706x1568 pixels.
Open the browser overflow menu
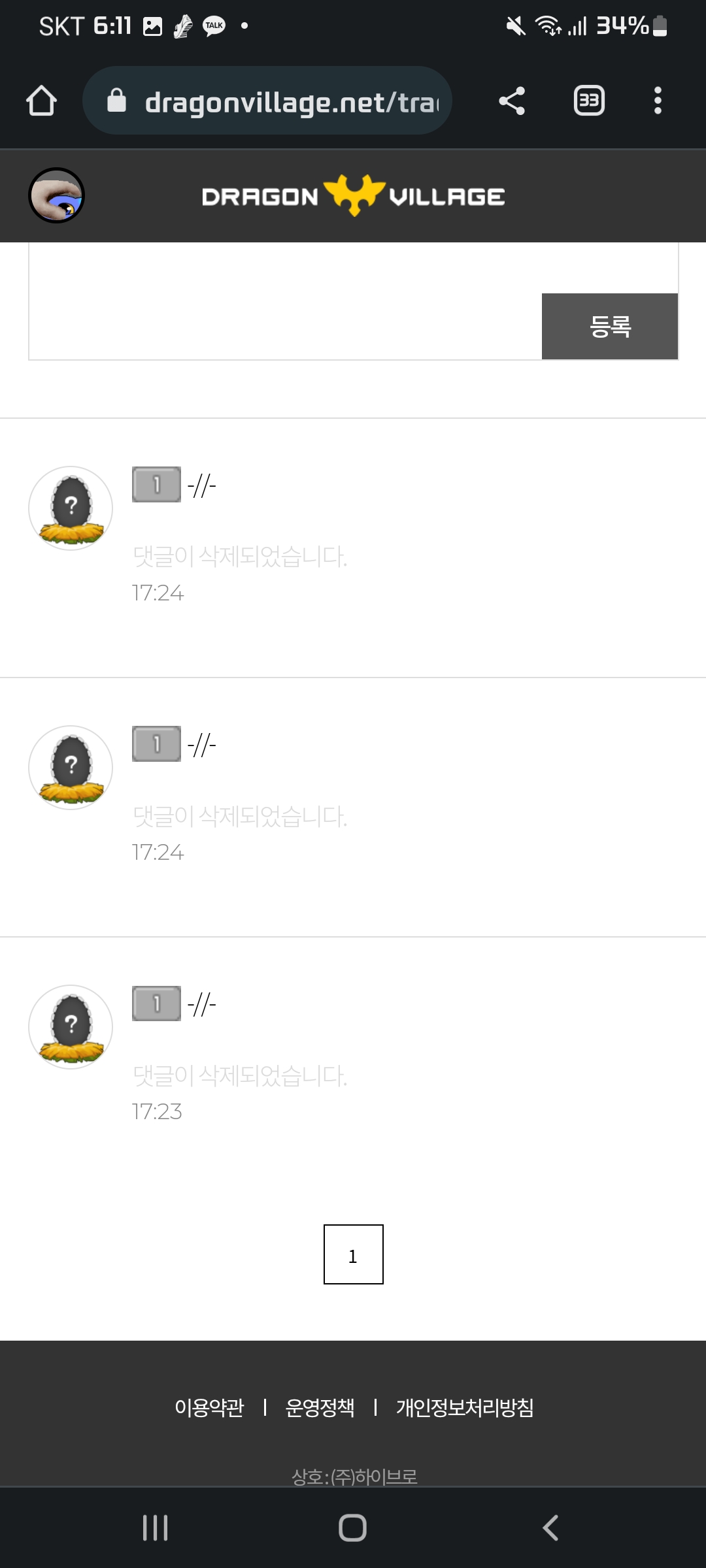[x=658, y=101]
